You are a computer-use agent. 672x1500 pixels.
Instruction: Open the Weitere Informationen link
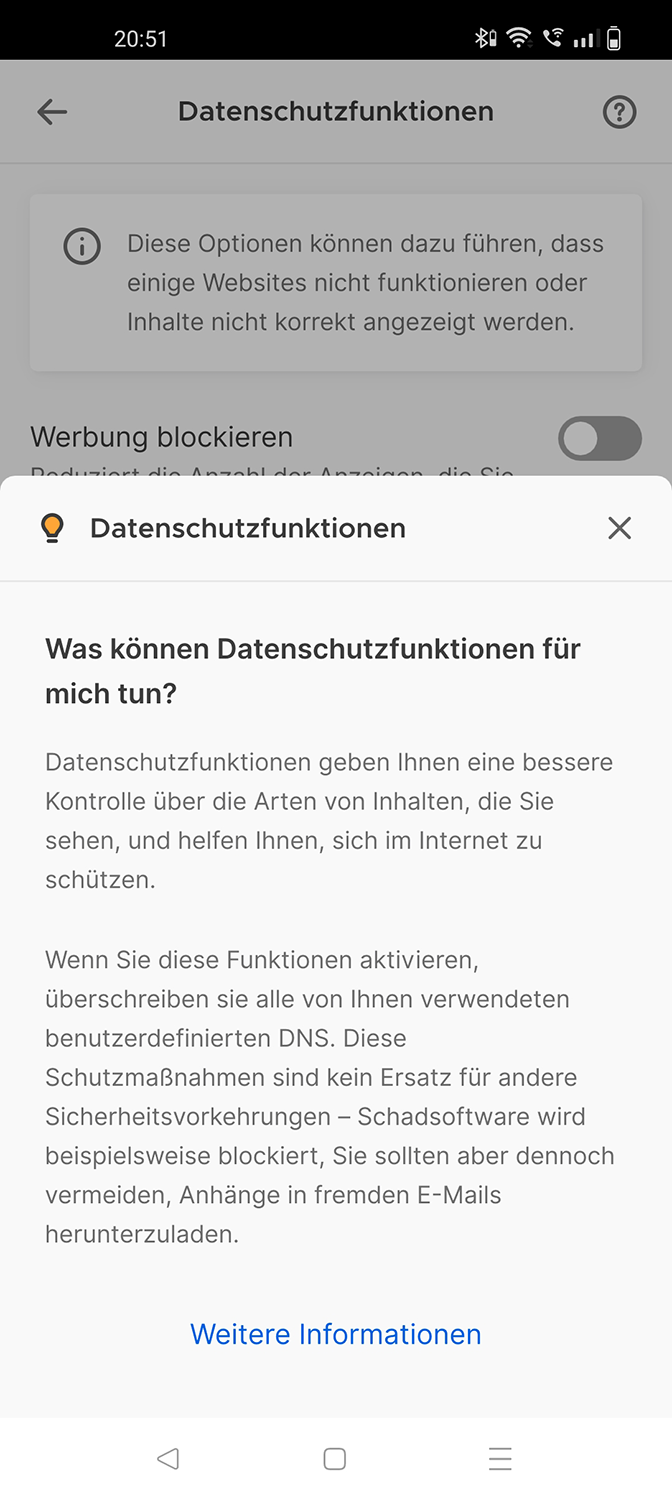[x=336, y=1334]
